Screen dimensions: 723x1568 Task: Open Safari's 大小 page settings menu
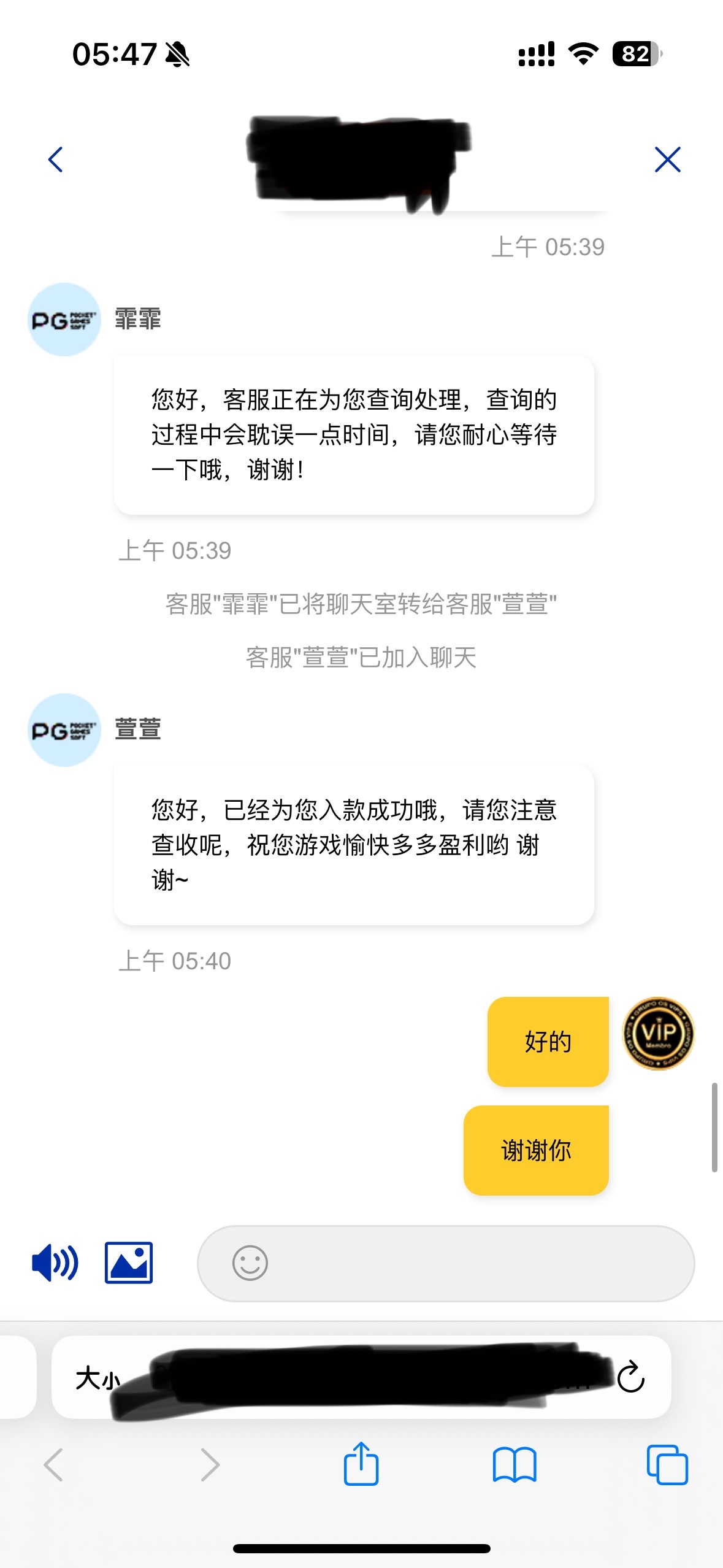tap(98, 1378)
